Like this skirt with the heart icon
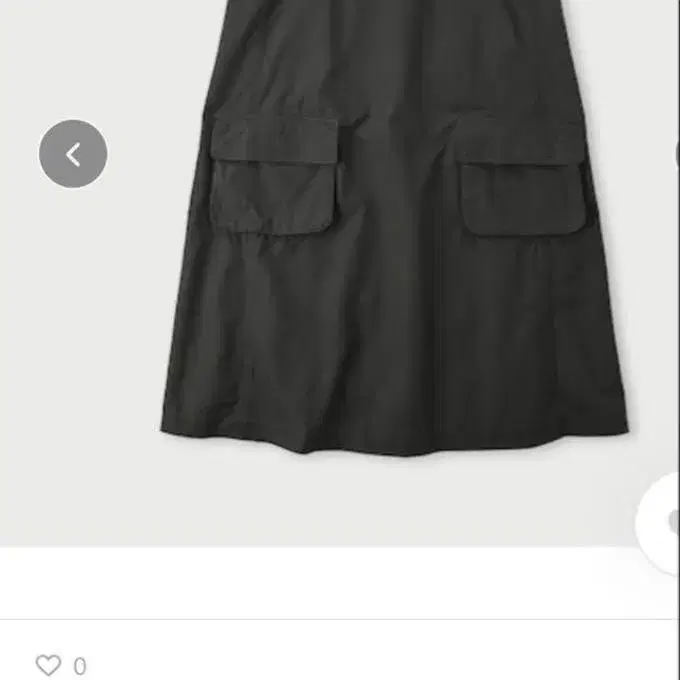Viewport: 680px width, 680px height. 48,665
